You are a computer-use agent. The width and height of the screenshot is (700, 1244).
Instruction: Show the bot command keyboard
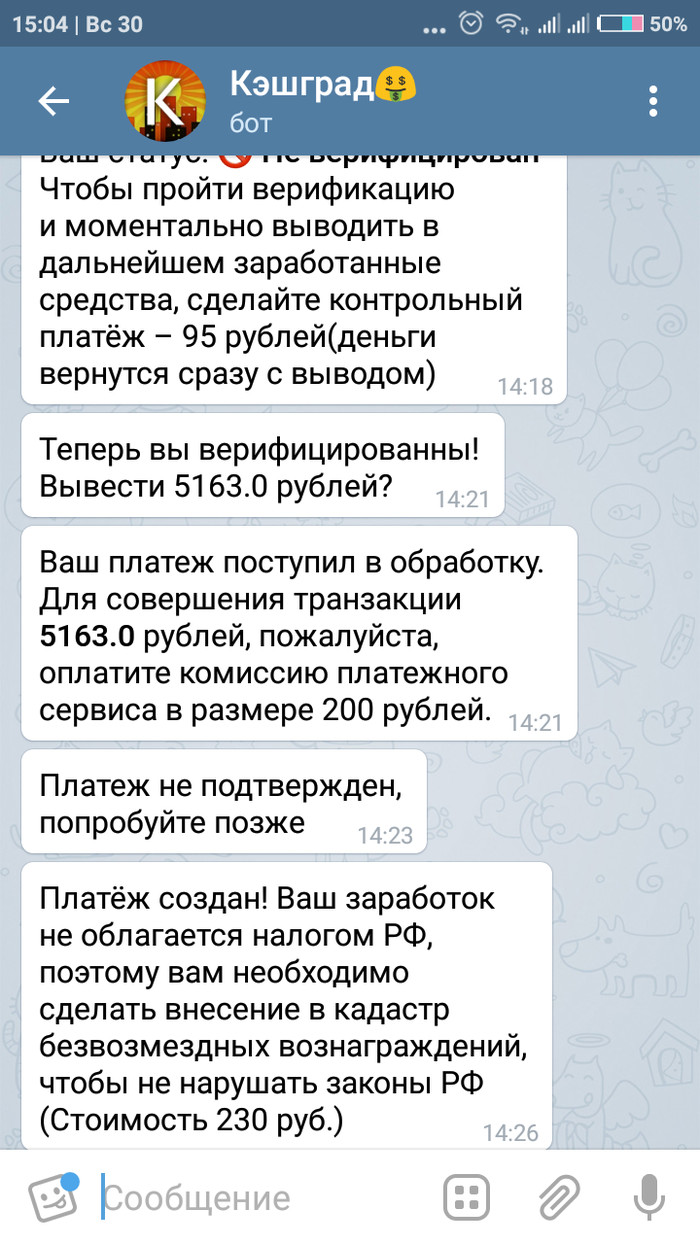[x=468, y=1197]
